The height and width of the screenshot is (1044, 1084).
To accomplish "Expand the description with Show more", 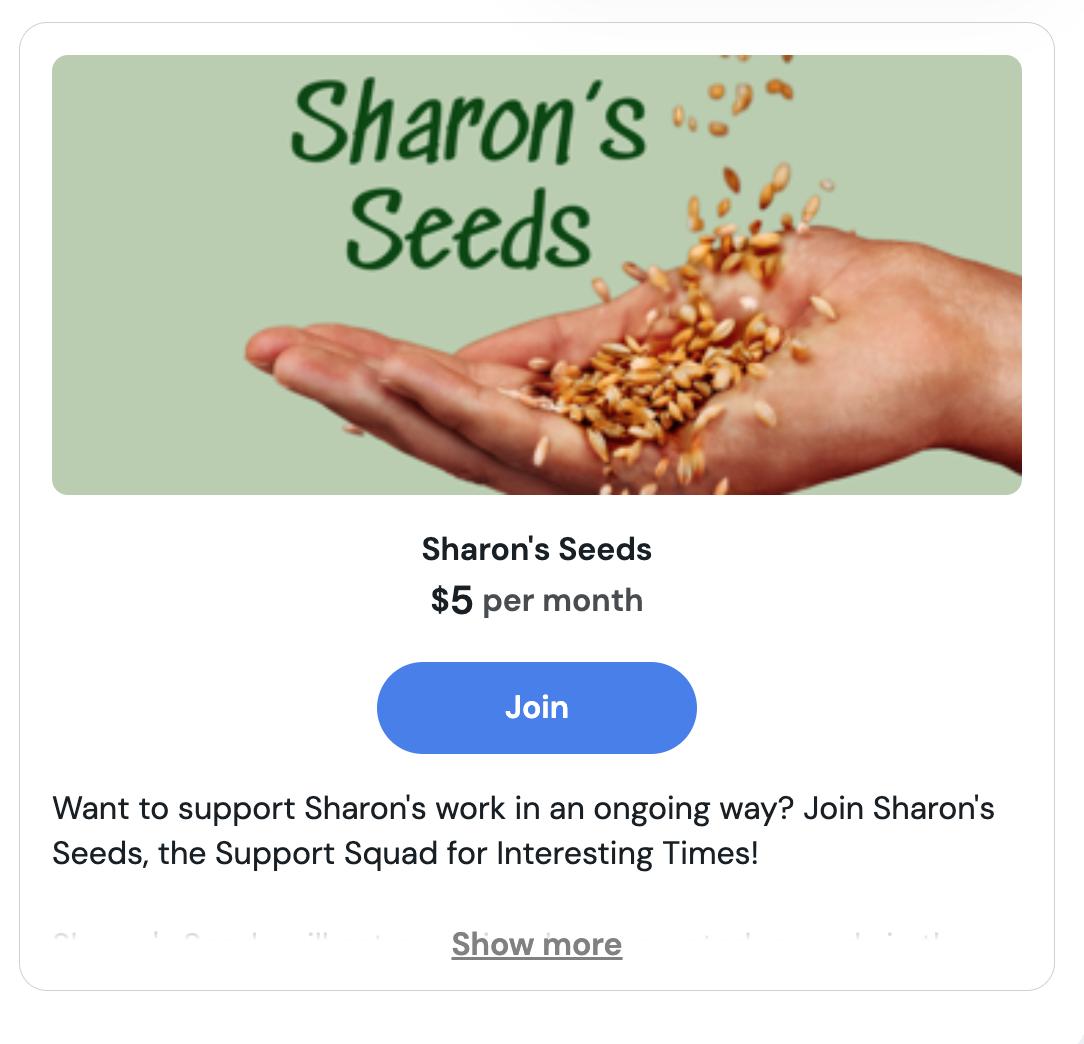I will 536,944.
